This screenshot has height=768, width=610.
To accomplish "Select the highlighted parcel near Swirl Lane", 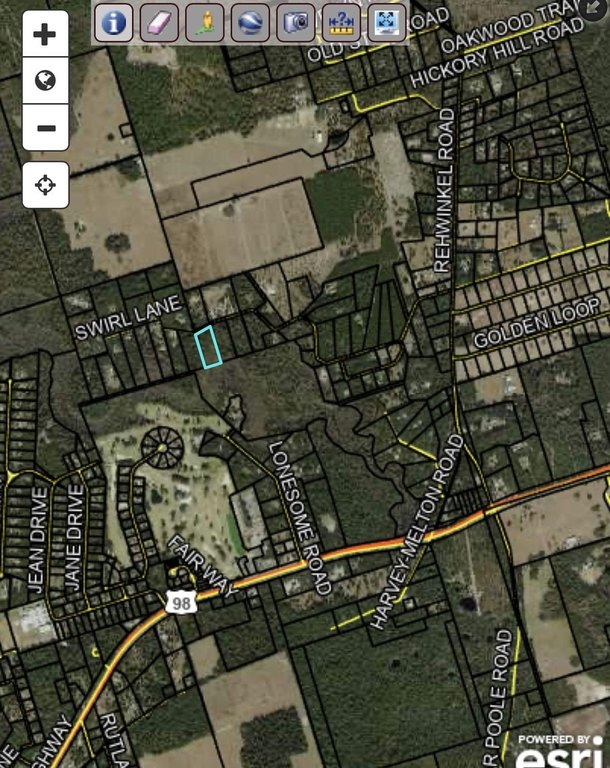I will click(x=208, y=347).
